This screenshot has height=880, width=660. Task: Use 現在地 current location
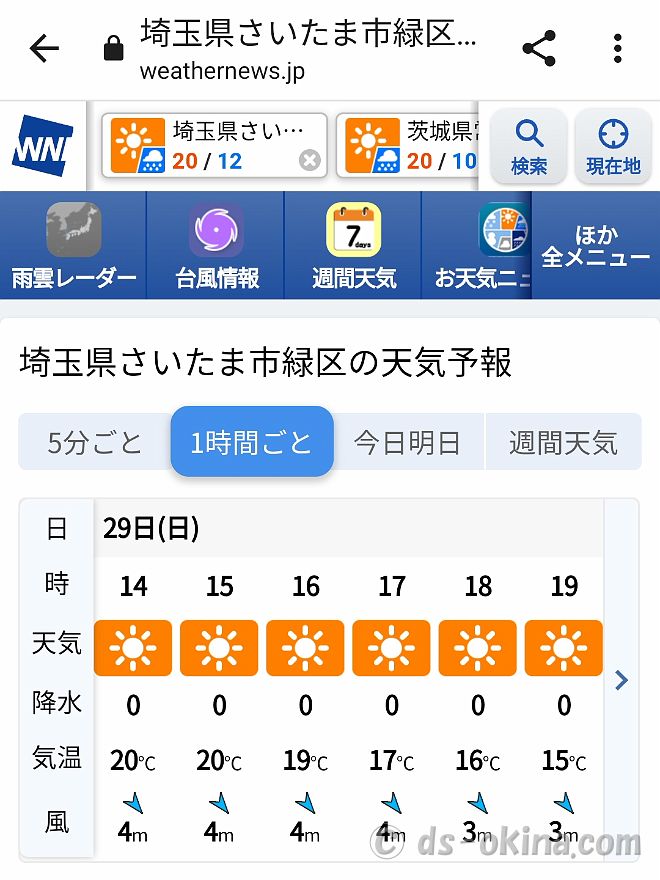coord(612,146)
